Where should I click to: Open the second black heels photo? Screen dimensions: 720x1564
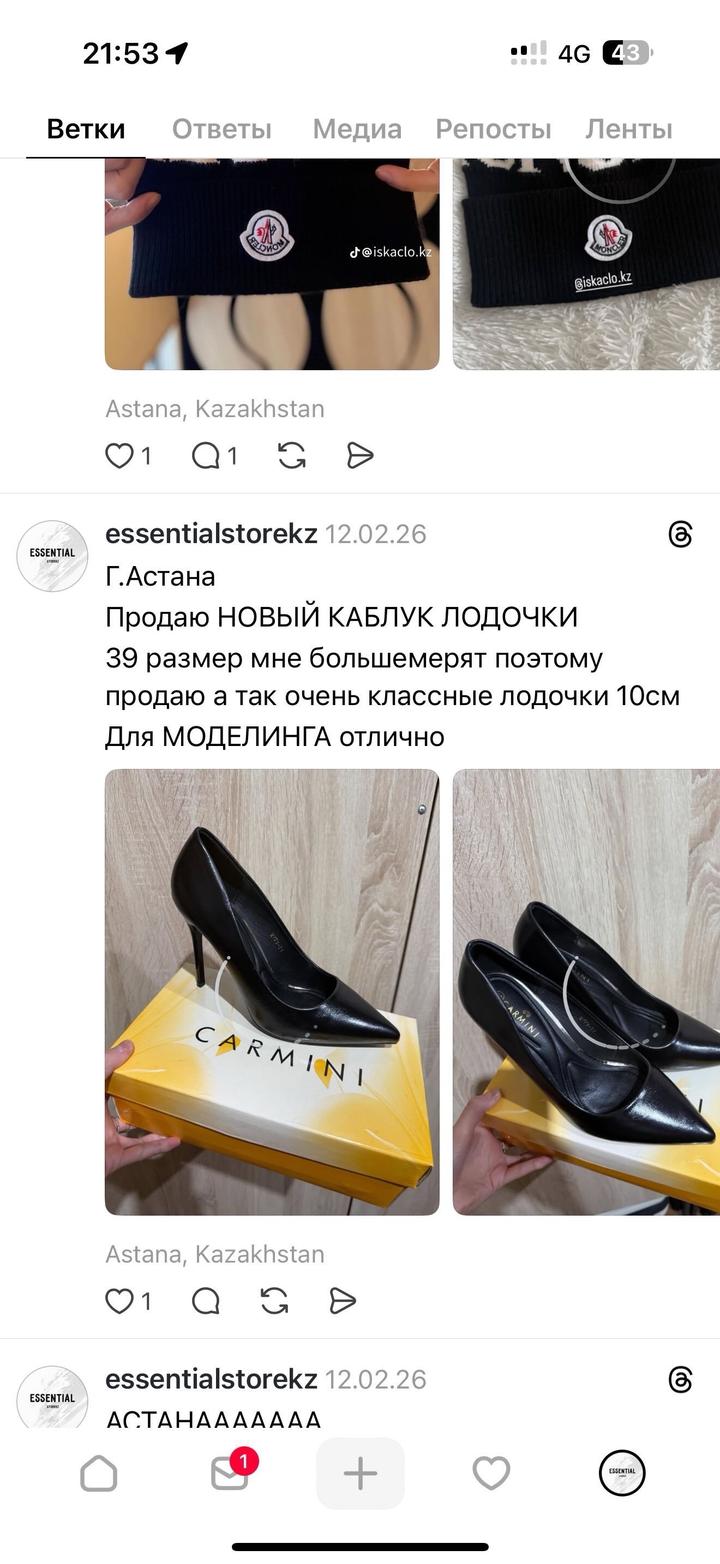tap(586, 992)
